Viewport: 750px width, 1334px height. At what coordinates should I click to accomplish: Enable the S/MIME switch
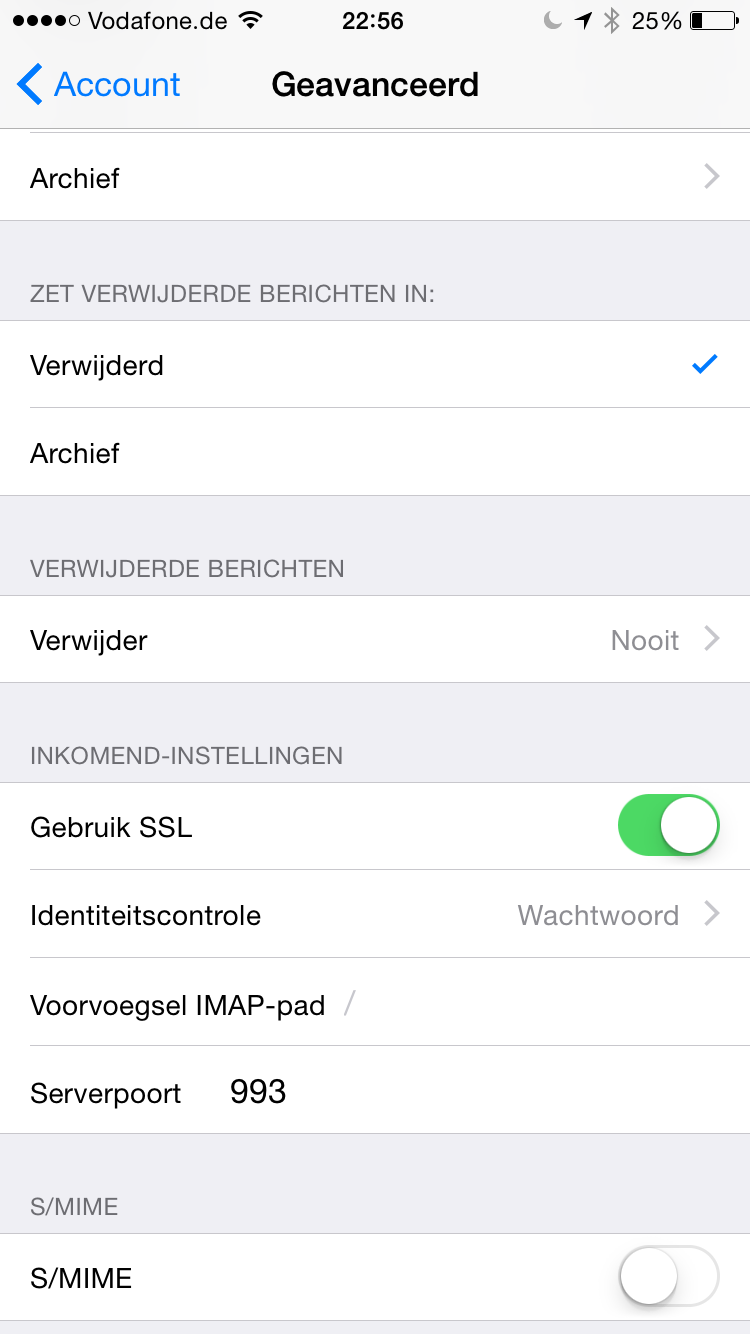click(669, 1276)
